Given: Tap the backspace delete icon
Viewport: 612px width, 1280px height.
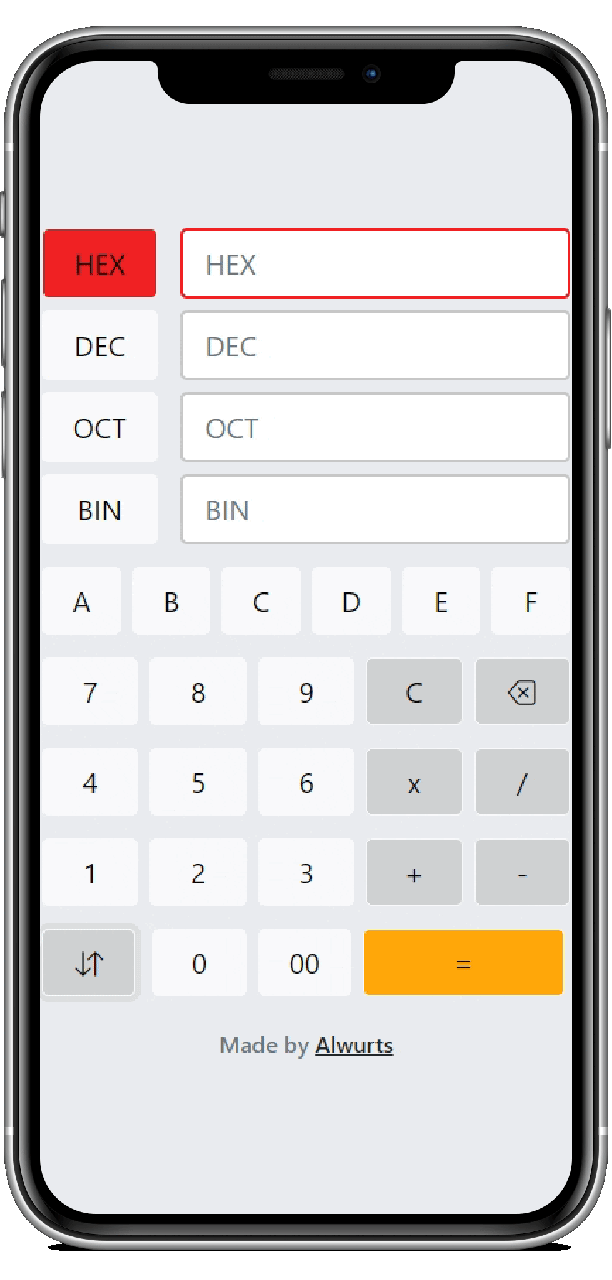Looking at the screenshot, I should coord(522,692).
